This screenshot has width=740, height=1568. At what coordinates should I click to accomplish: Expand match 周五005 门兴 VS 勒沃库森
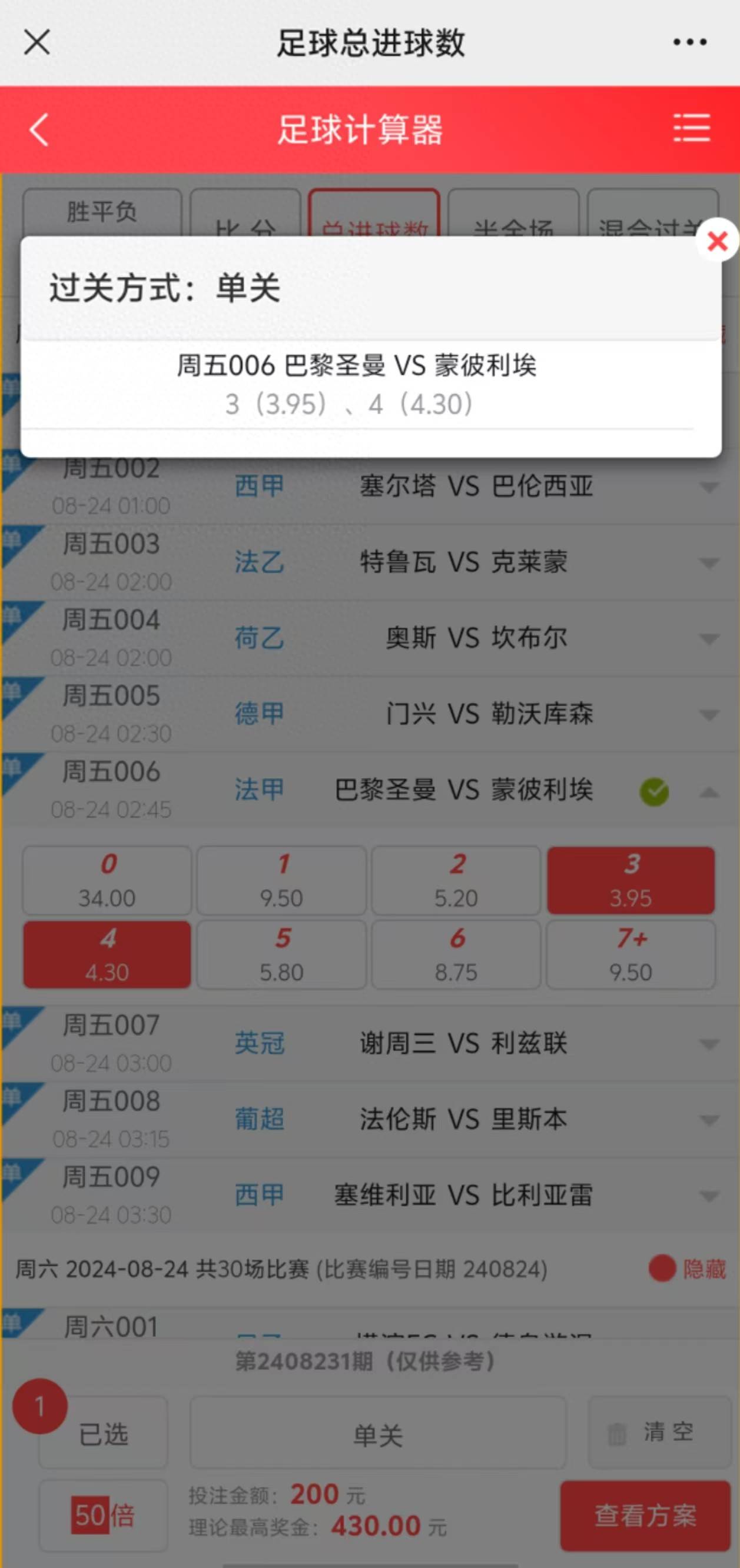click(709, 714)
